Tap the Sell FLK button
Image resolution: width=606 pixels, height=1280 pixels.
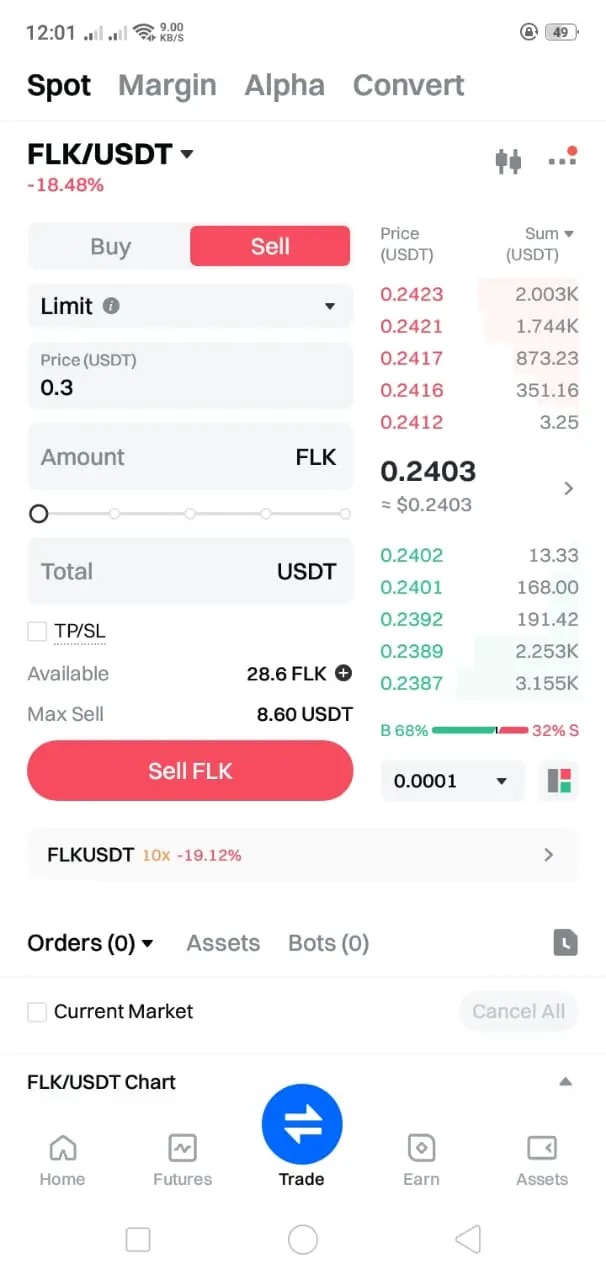click(x=190, y=771)
